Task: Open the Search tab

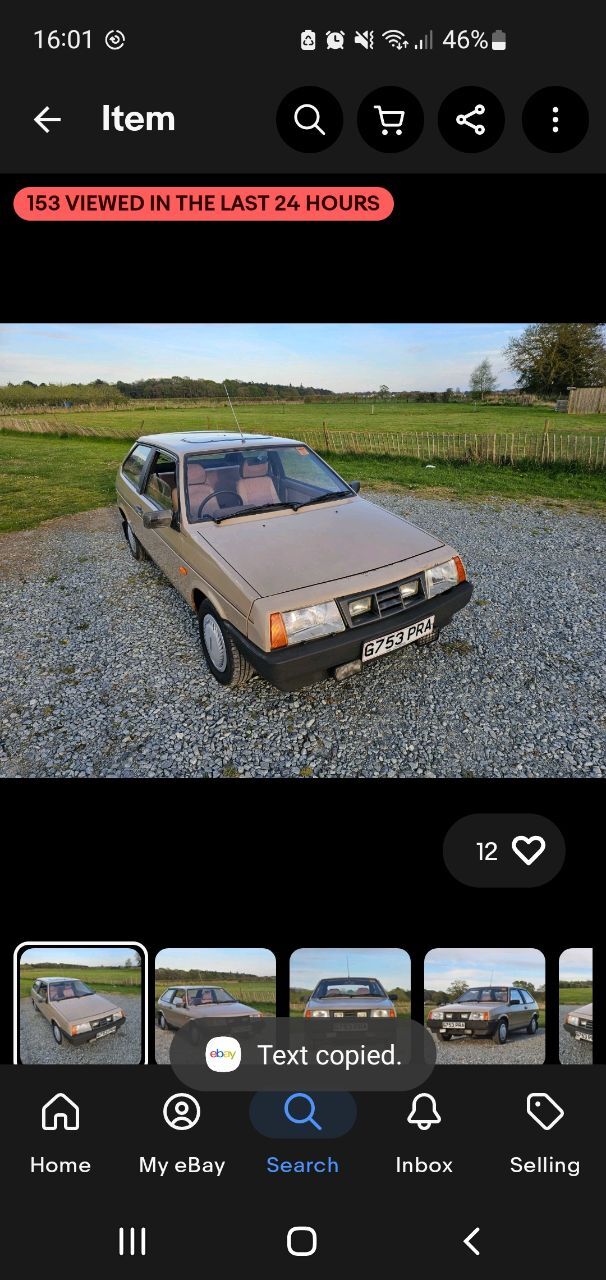Action: 302,1135
